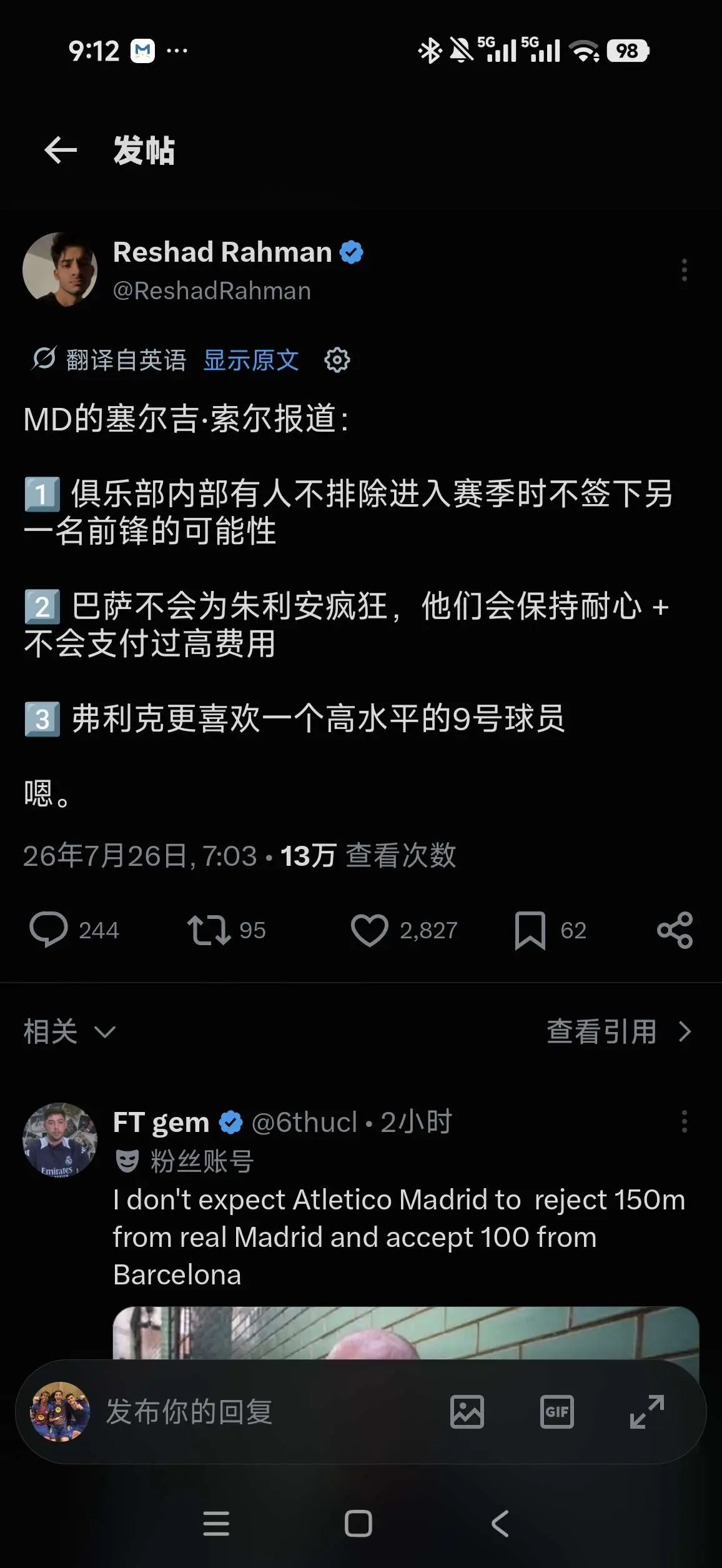Screen dimensions: 722x1568
Task: Go back using the top arrow
Action: [61, 151]
